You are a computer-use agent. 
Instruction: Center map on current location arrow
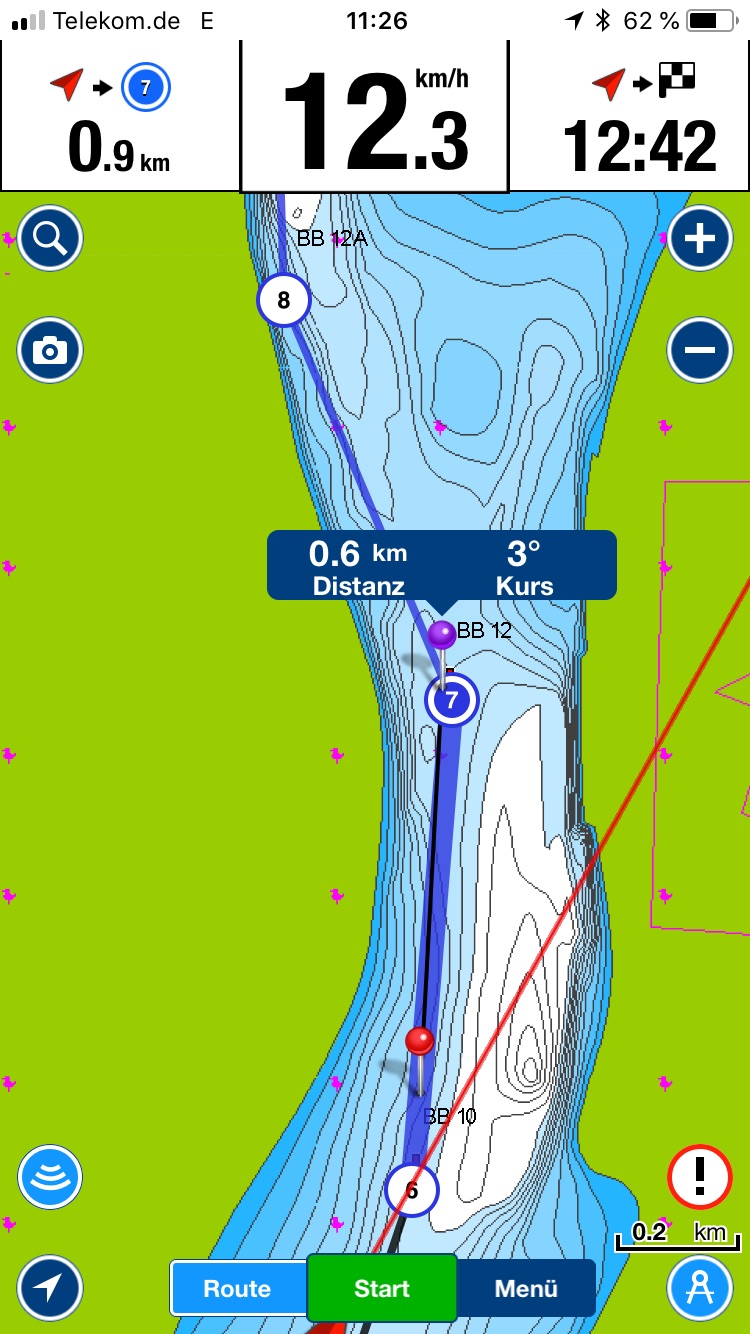[x=50, y=1289]
